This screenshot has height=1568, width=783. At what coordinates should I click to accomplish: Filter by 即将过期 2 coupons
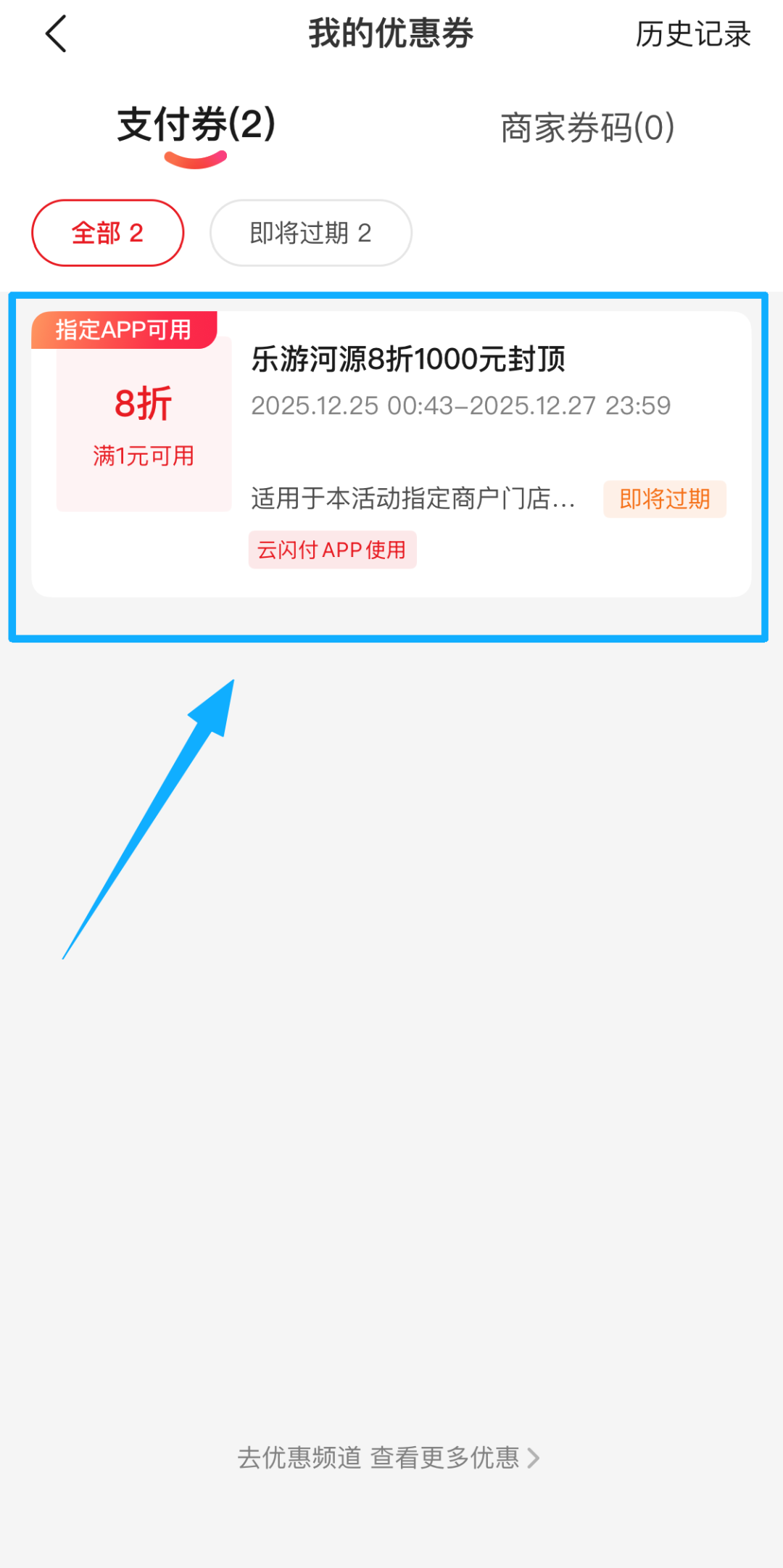coord(310,233)
